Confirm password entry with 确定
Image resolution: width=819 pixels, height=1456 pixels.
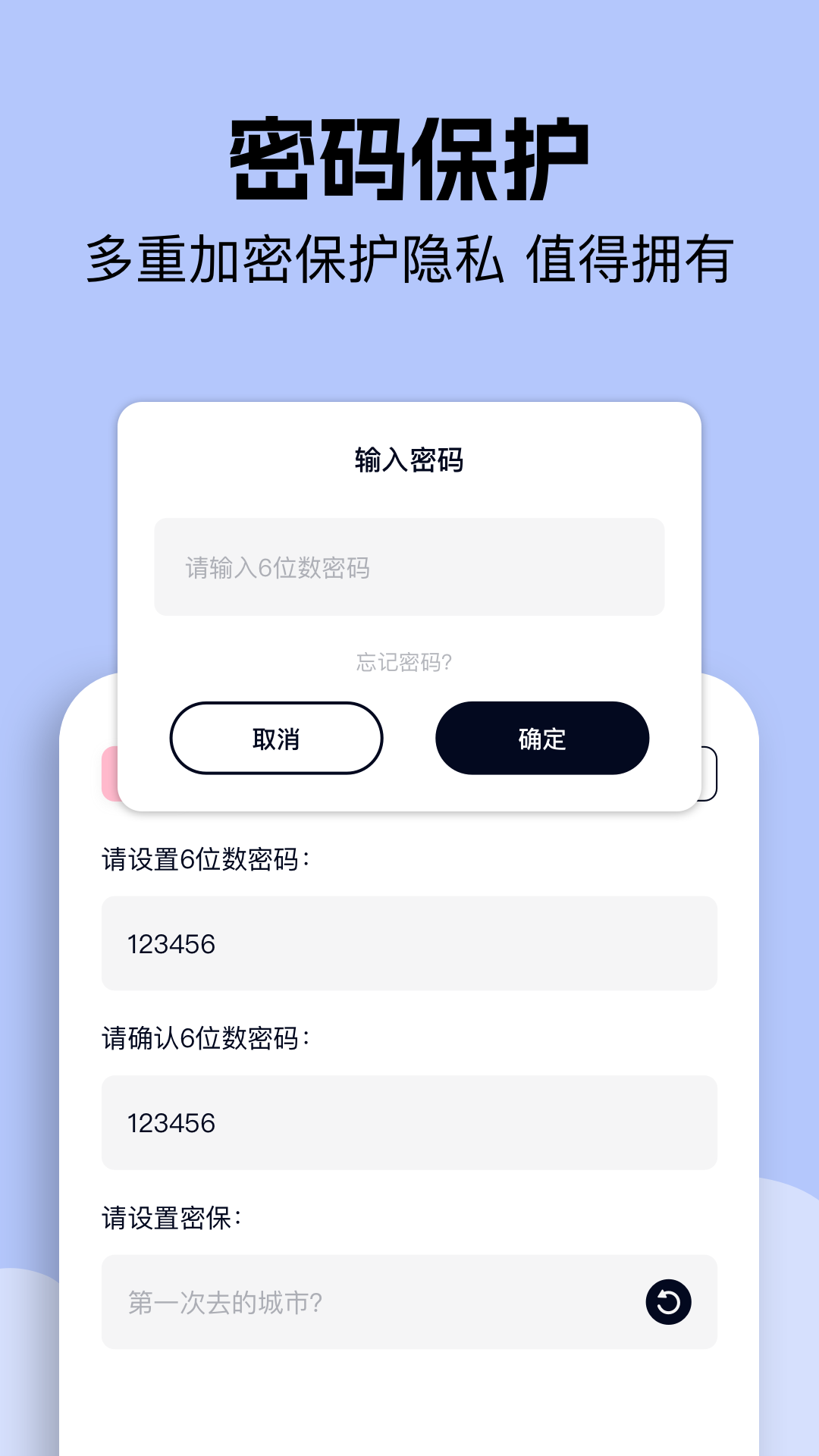542,739
